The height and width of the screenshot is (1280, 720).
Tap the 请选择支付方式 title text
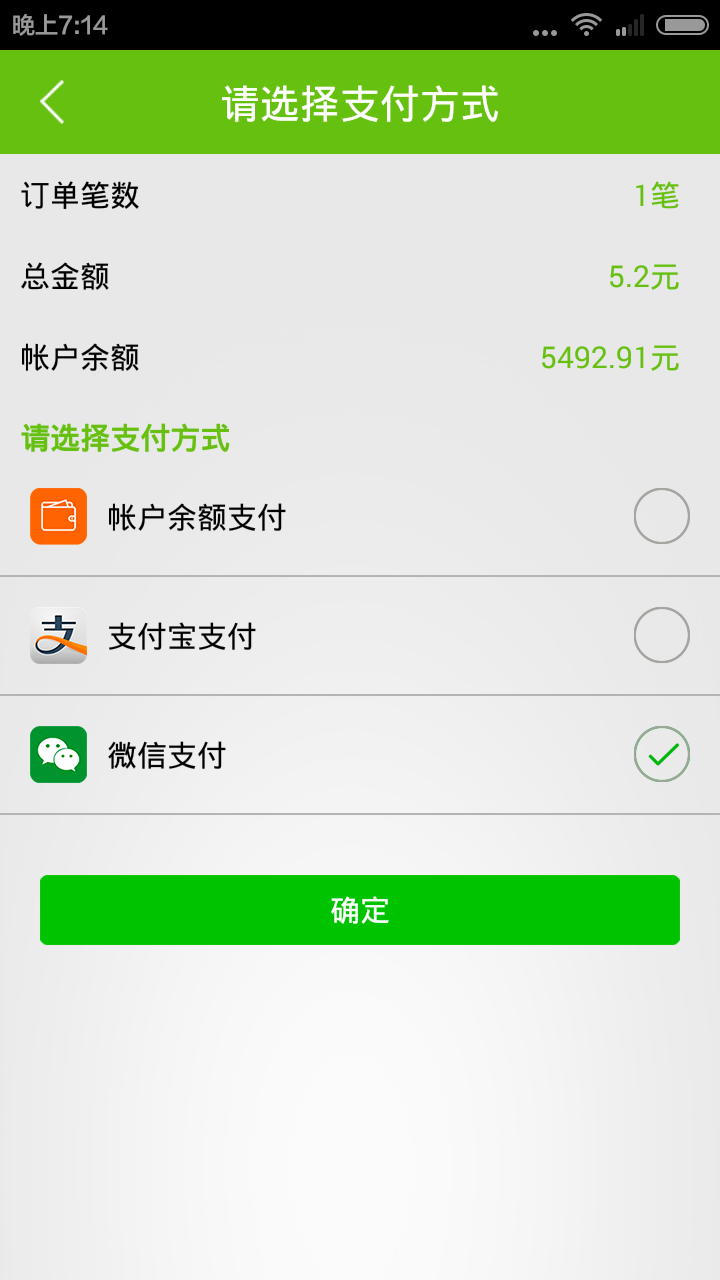[360, 102]
